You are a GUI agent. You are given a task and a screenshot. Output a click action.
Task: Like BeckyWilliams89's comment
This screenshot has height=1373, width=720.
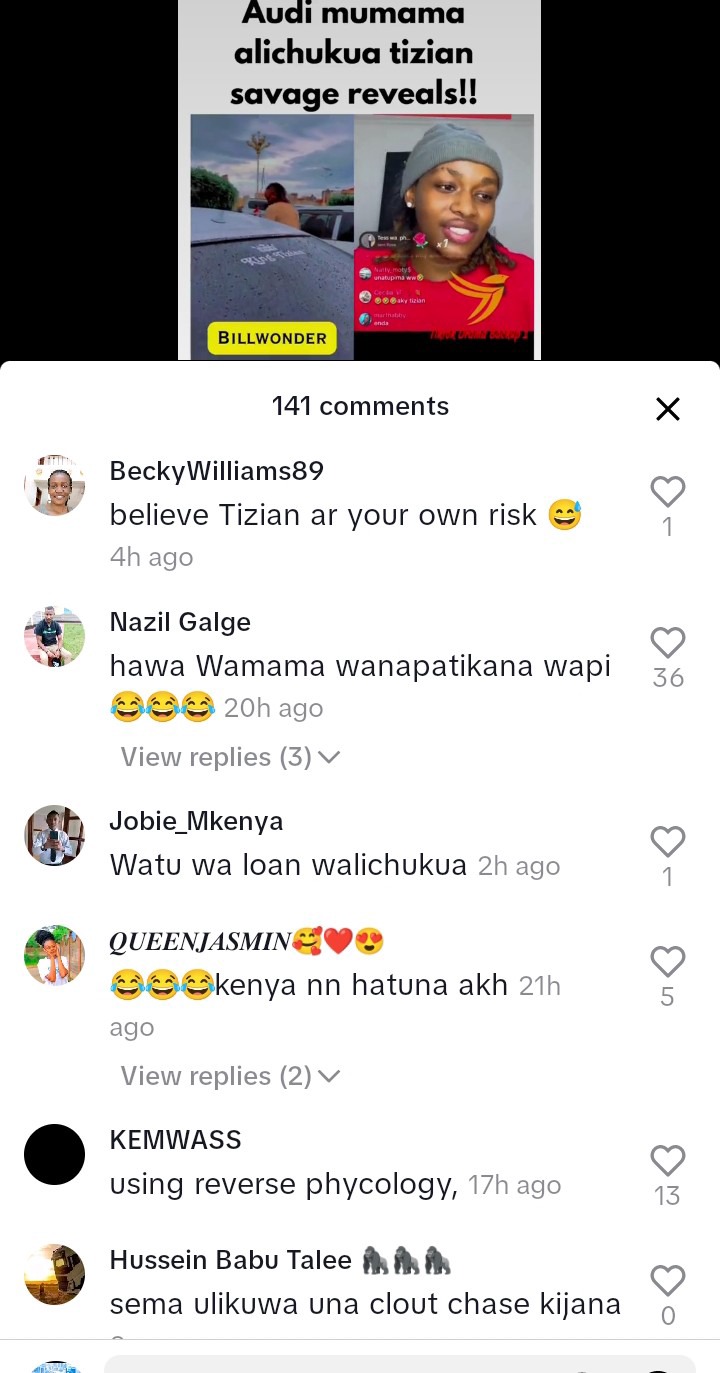coord(667,492)
